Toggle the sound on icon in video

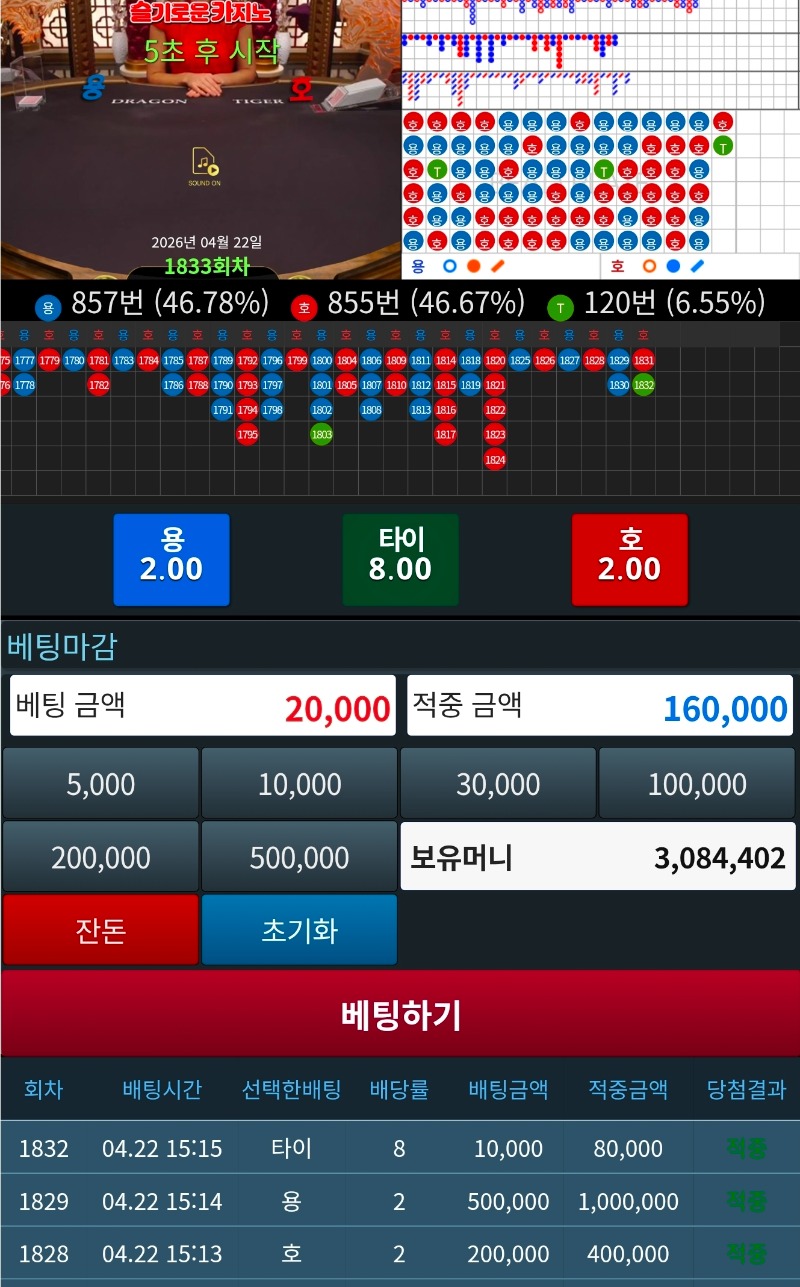click(205, 164)
